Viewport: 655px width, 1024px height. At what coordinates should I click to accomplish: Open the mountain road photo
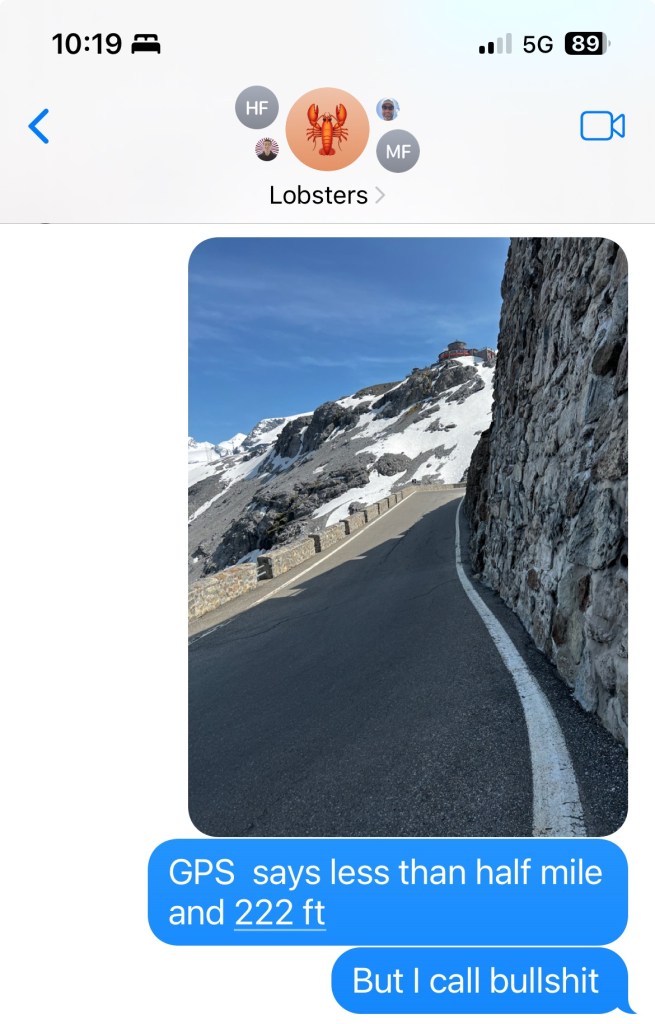pyautogui.click(x=408, y=536)
